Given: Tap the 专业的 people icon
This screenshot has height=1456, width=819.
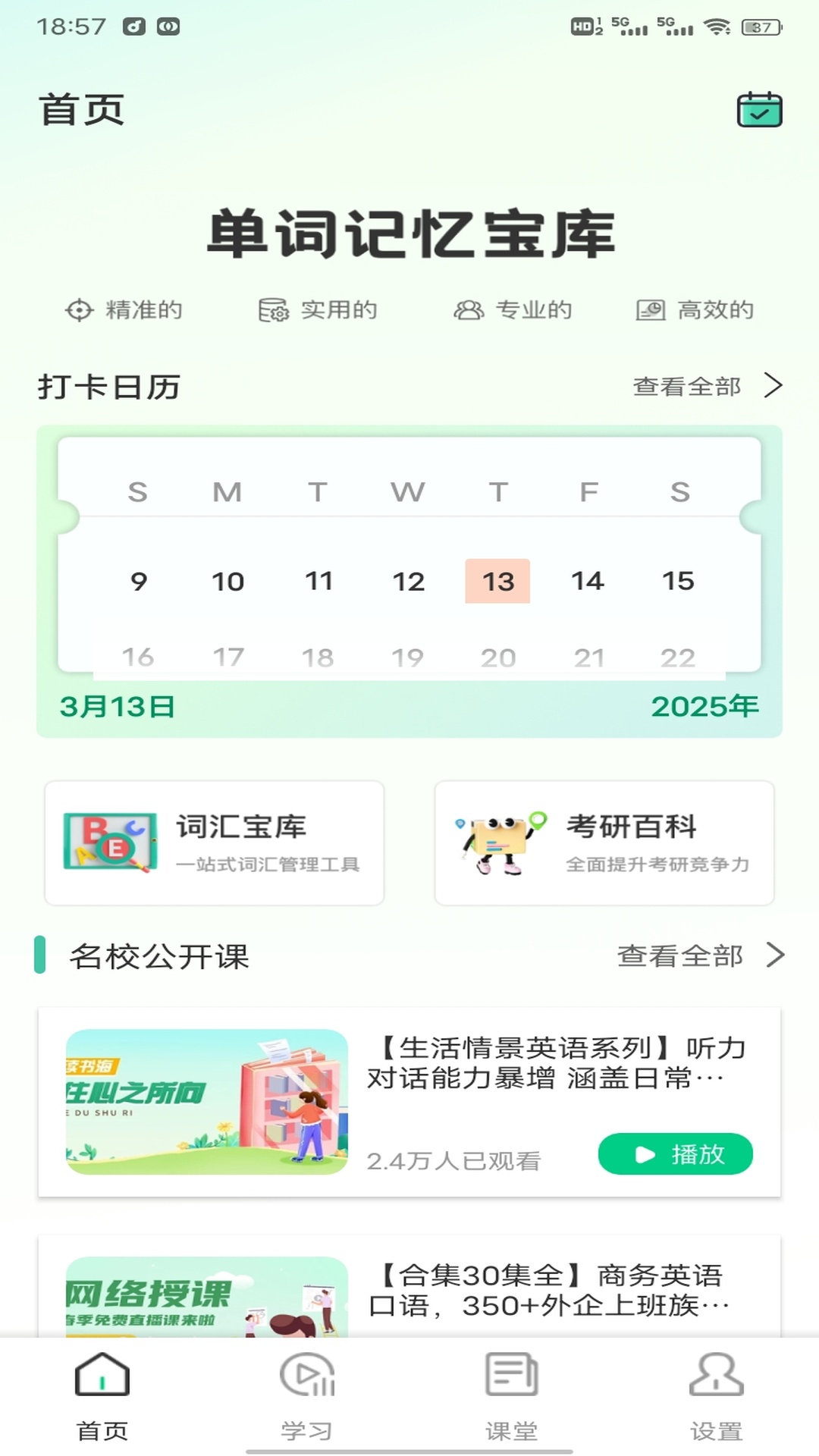Looking at the screenshot, I should point(468,309).
